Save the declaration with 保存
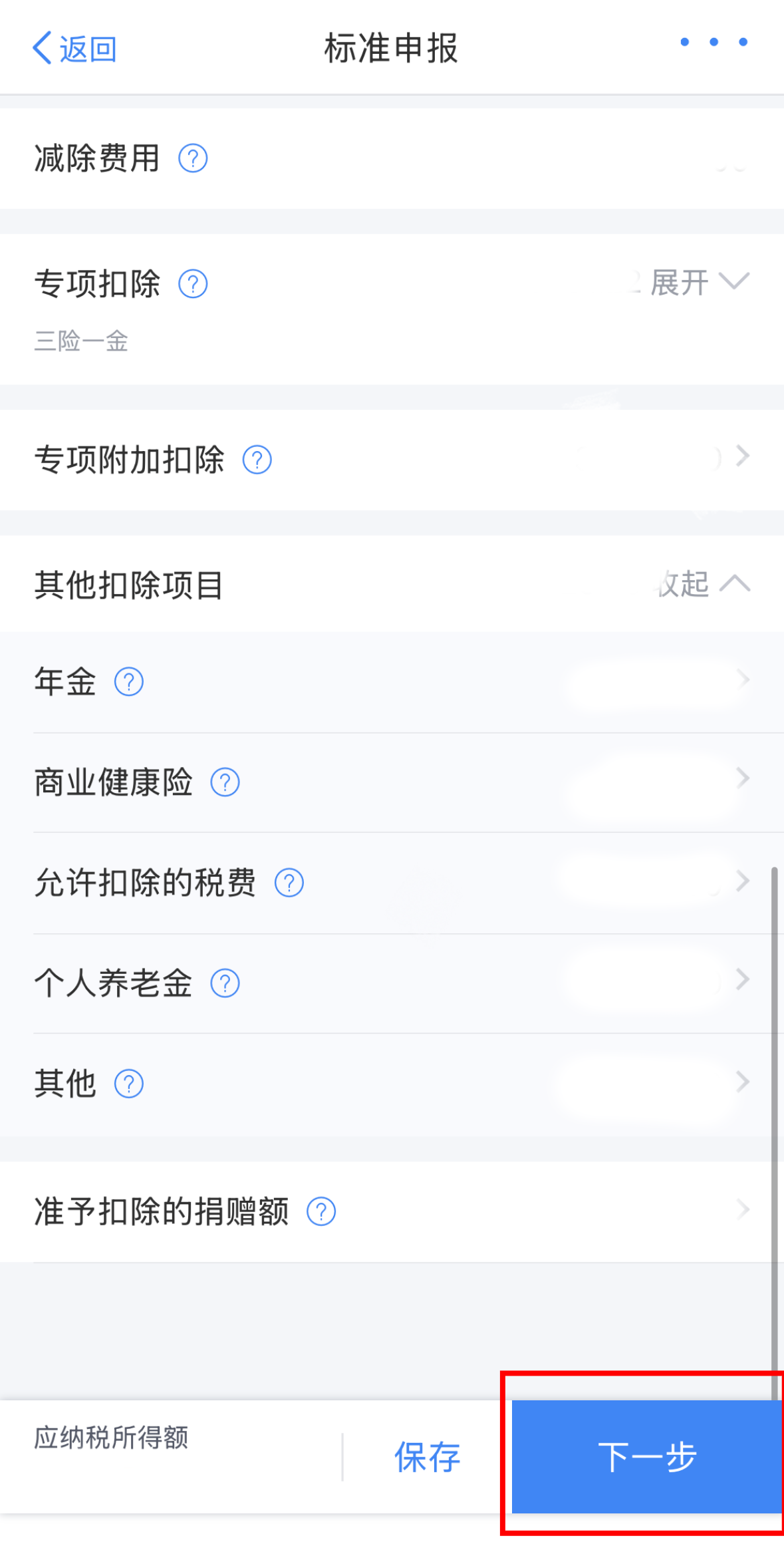Viewport: 784px width, 1546px height. 427,1457
